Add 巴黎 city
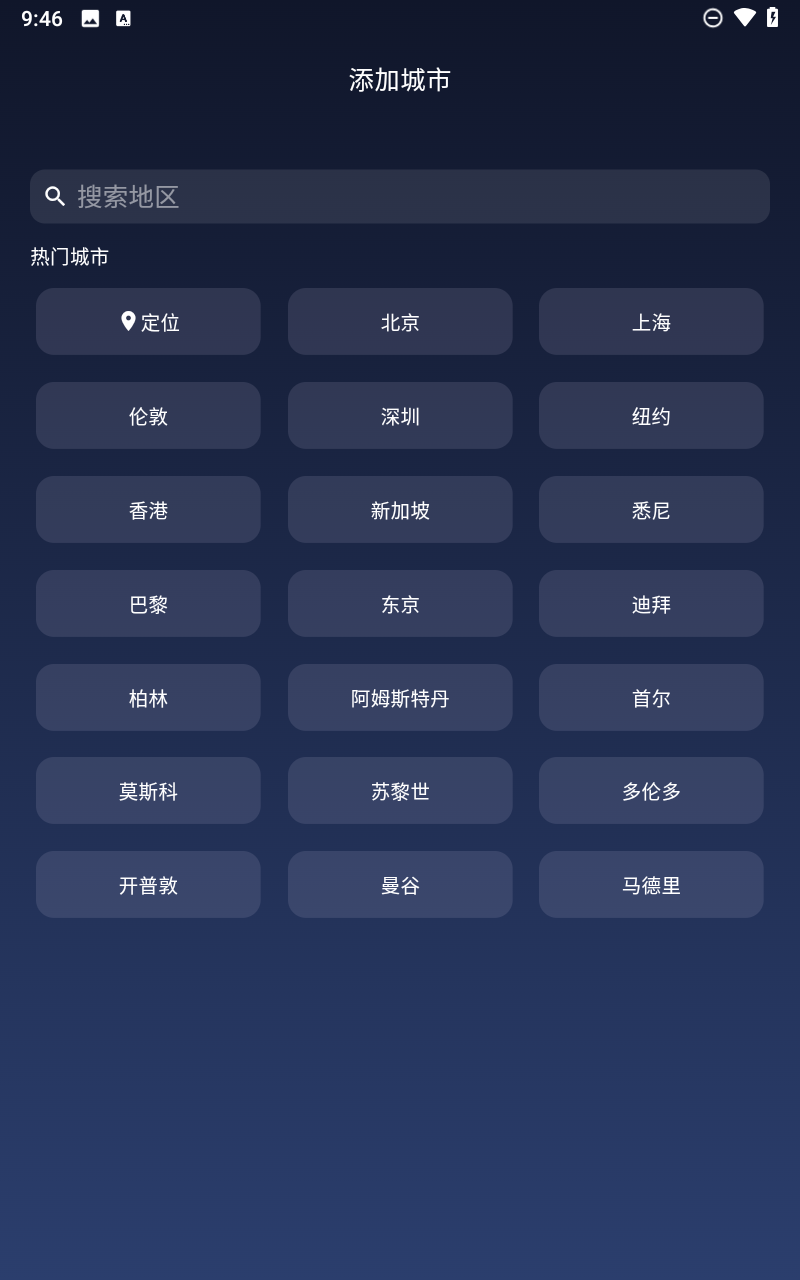Image resolution: width=800 pixels, height=1280 pixels. click(148, 604)
